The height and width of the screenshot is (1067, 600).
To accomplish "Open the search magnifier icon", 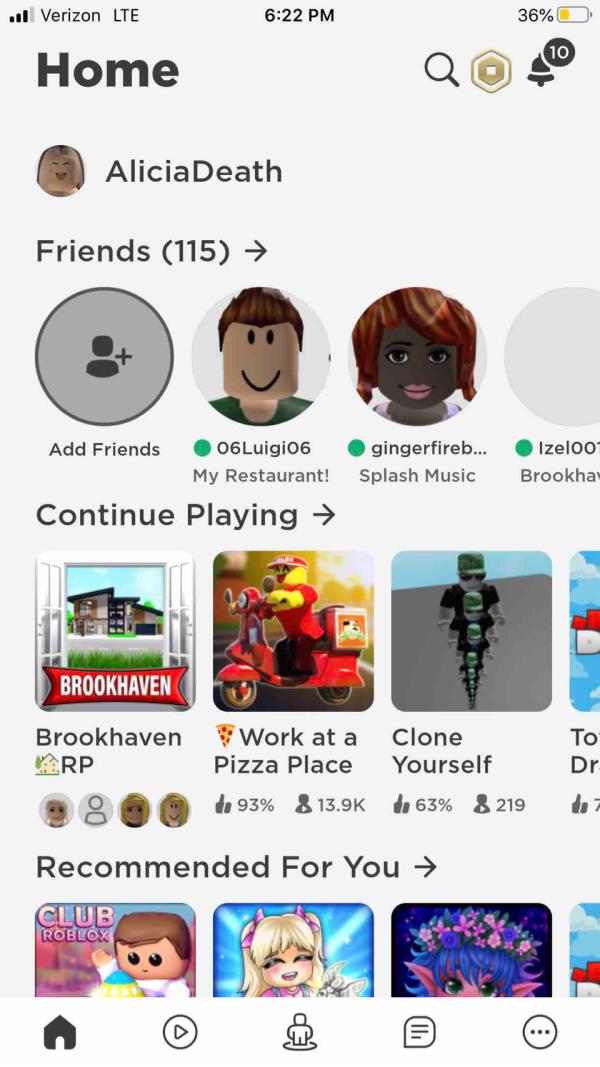I will [x=441, y=70].
